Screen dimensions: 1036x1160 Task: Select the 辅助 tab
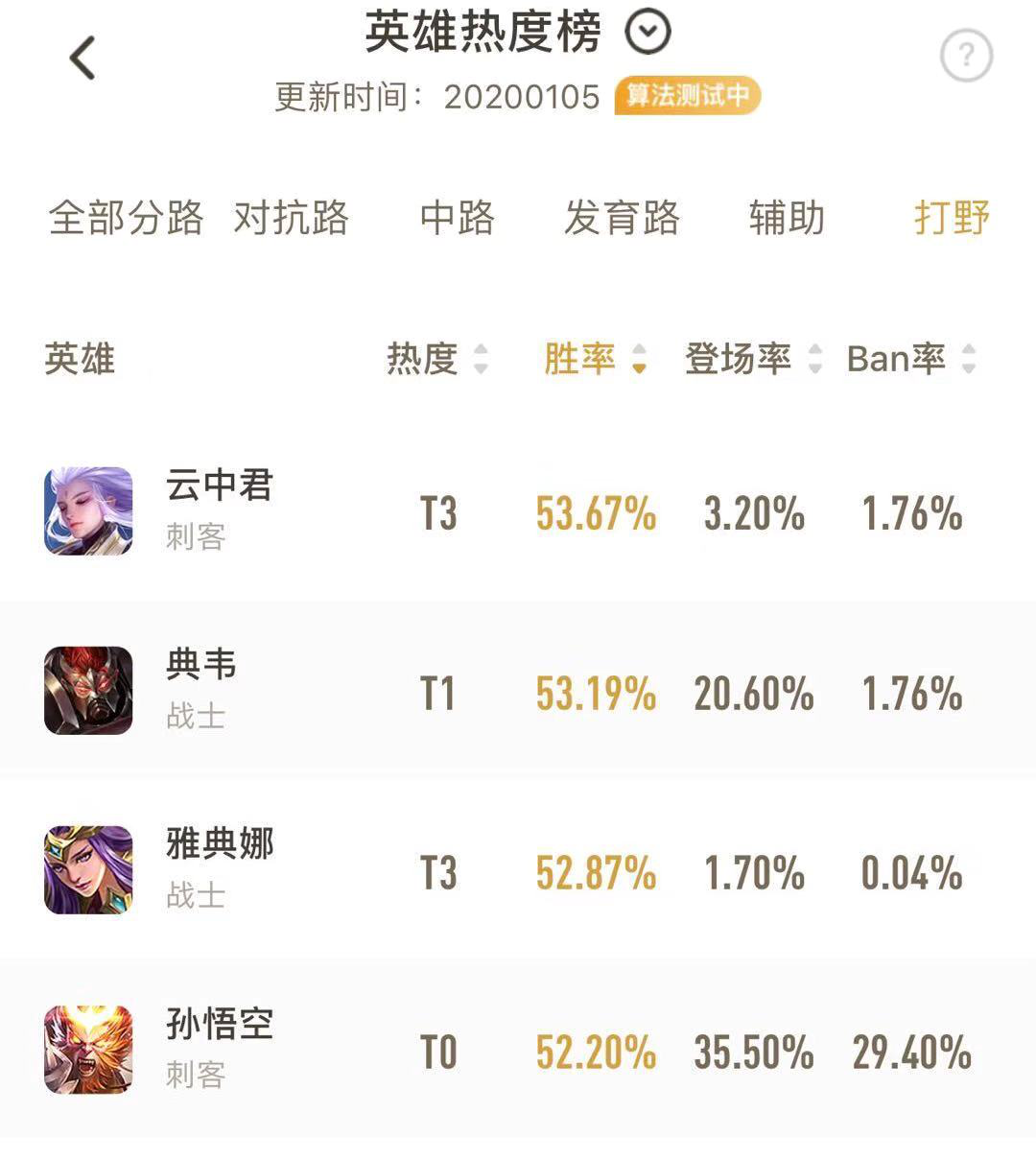pos(787,219)
